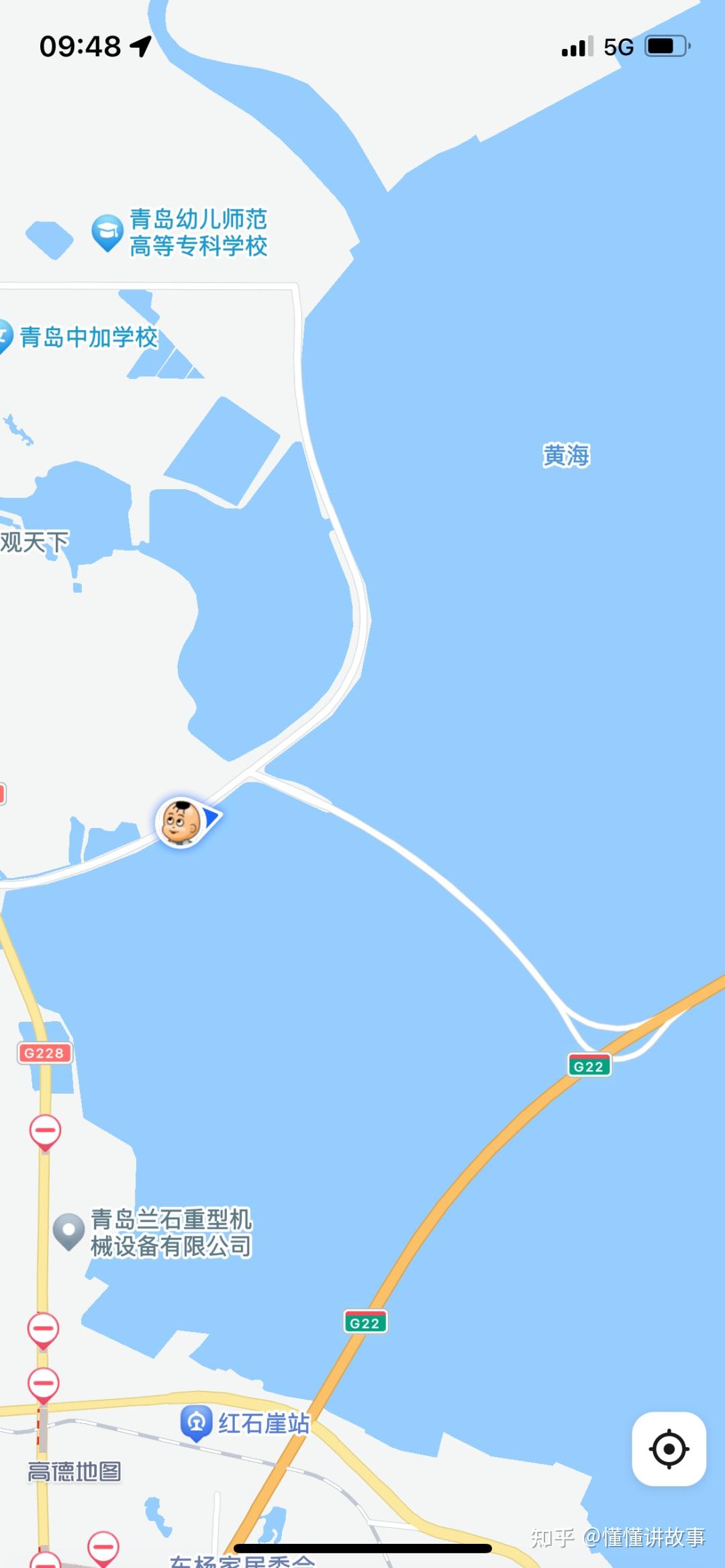The width and height of the screenshot is (725, 1568).
Task: Recenter map on current location
Action: click(669, 1449)
